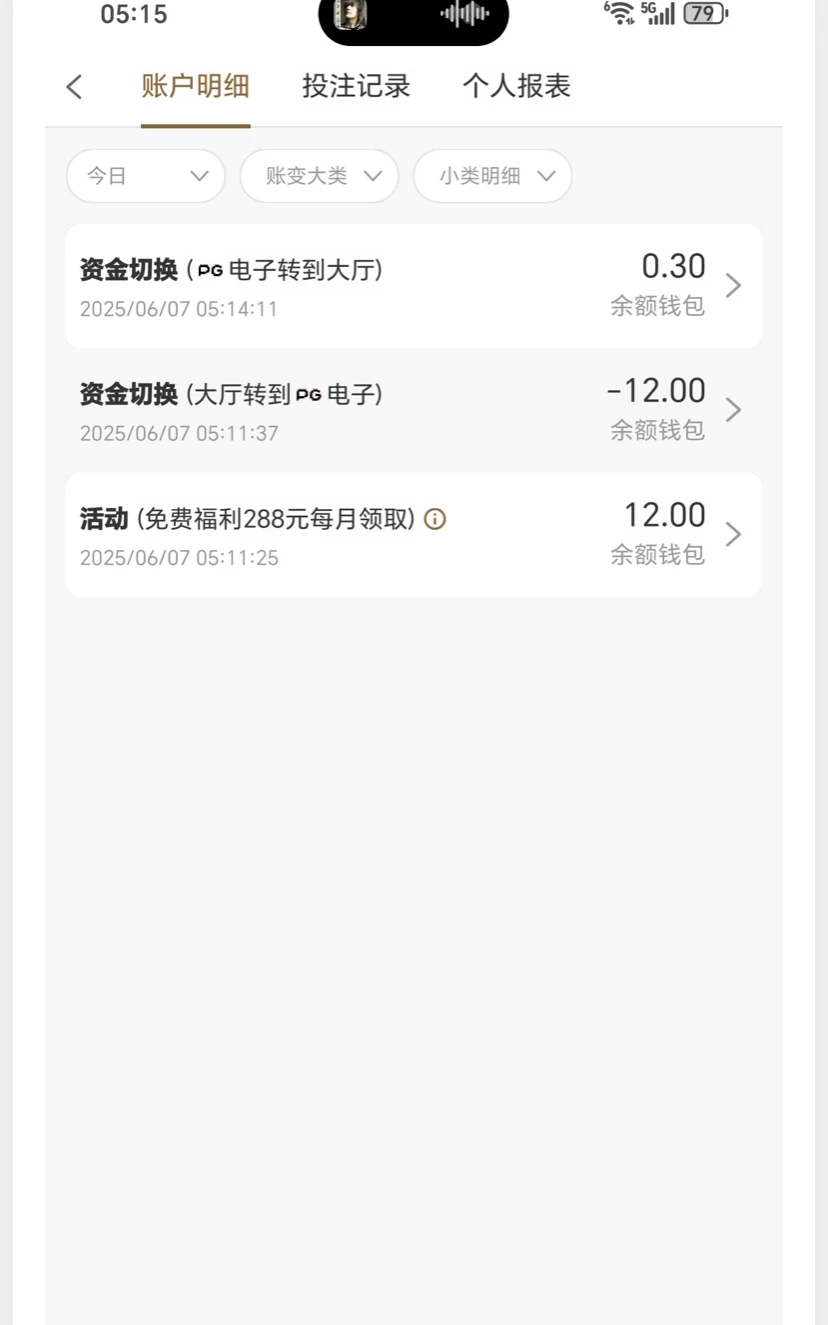Image resolution: width=828 pixels, height=1325 pixels.
Task: Tap the PG logo in the first transfer record
Action: coord(211,270)
